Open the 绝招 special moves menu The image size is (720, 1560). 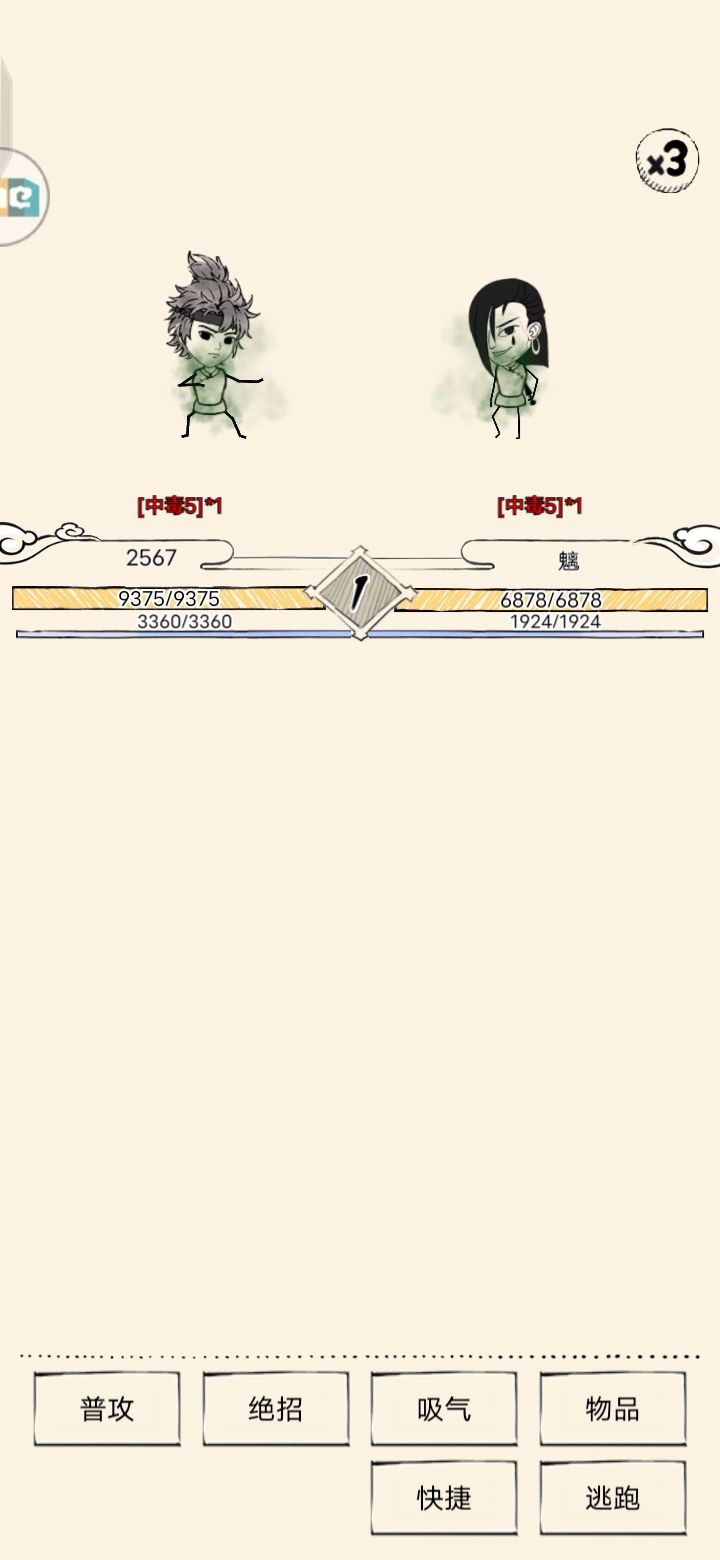pyautogui.click(x=276, y=1408)
